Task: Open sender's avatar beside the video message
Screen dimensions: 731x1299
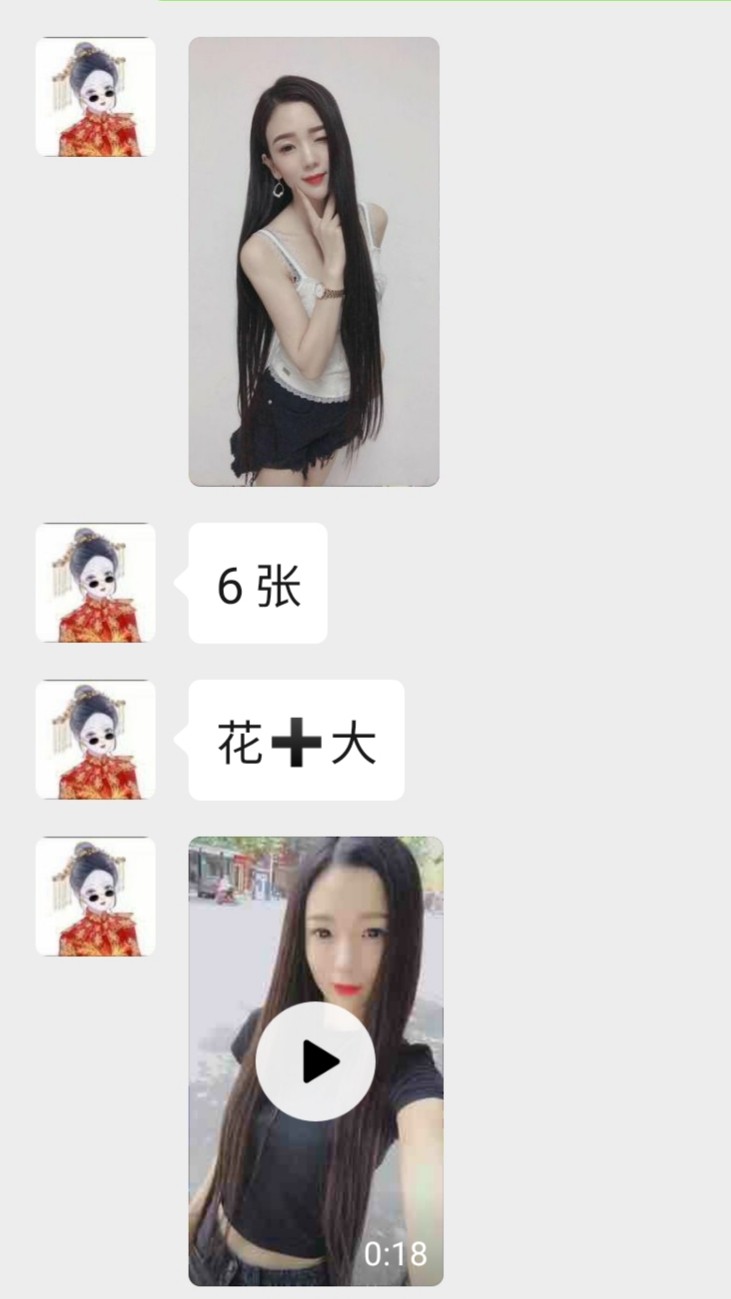Action: (96, 896)
